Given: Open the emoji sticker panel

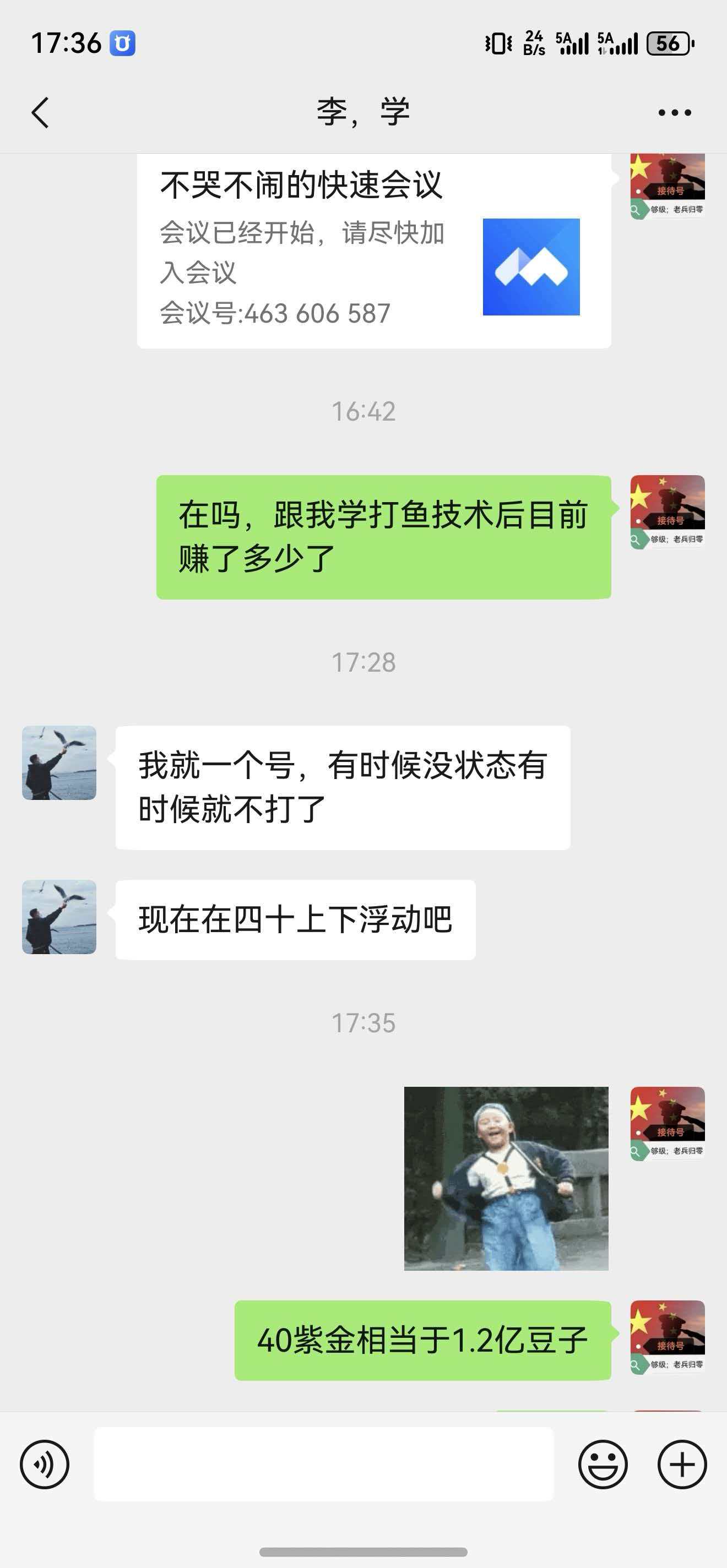Looking at the screenshot, I should click(602, 1464).
